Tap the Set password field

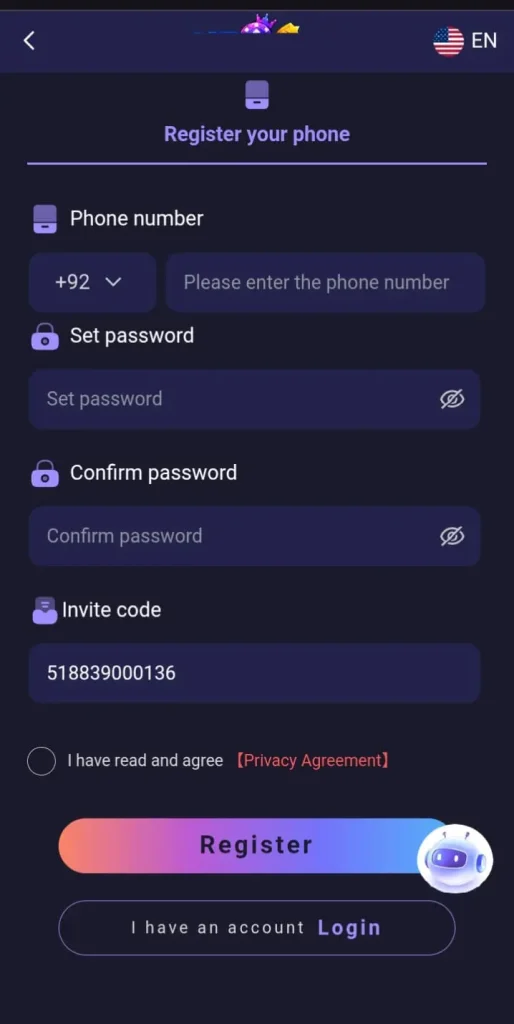(254, 399)
